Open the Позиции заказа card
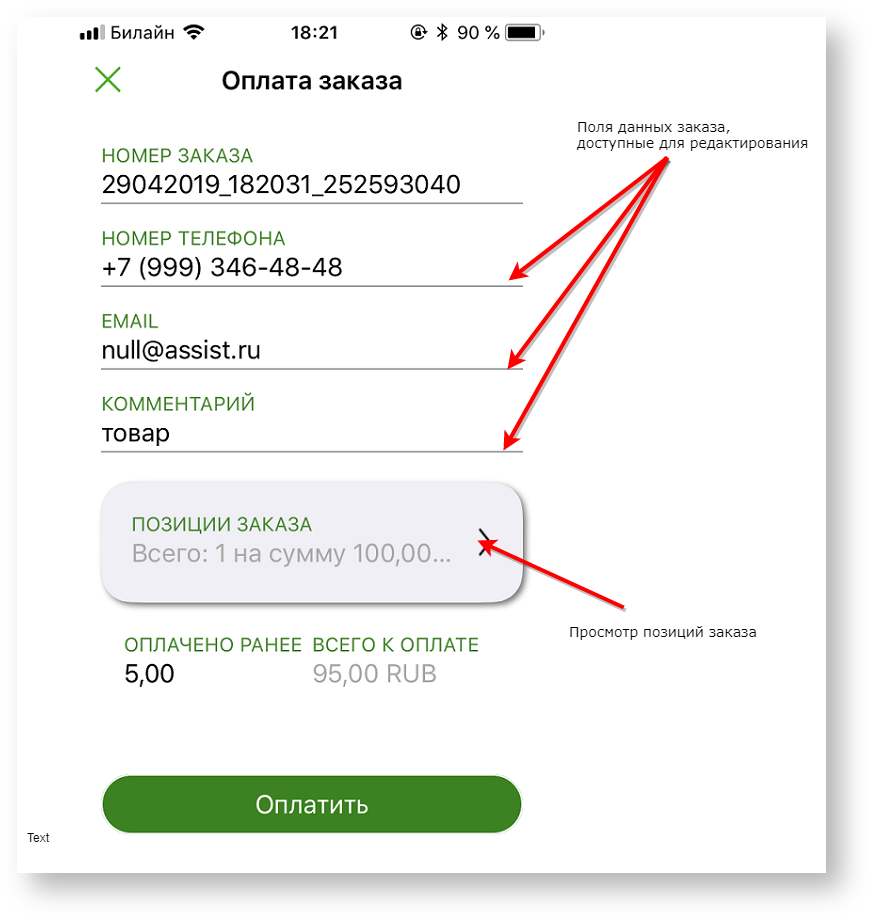This screenshot has width=874, height=921. click(x=311, y=542)
